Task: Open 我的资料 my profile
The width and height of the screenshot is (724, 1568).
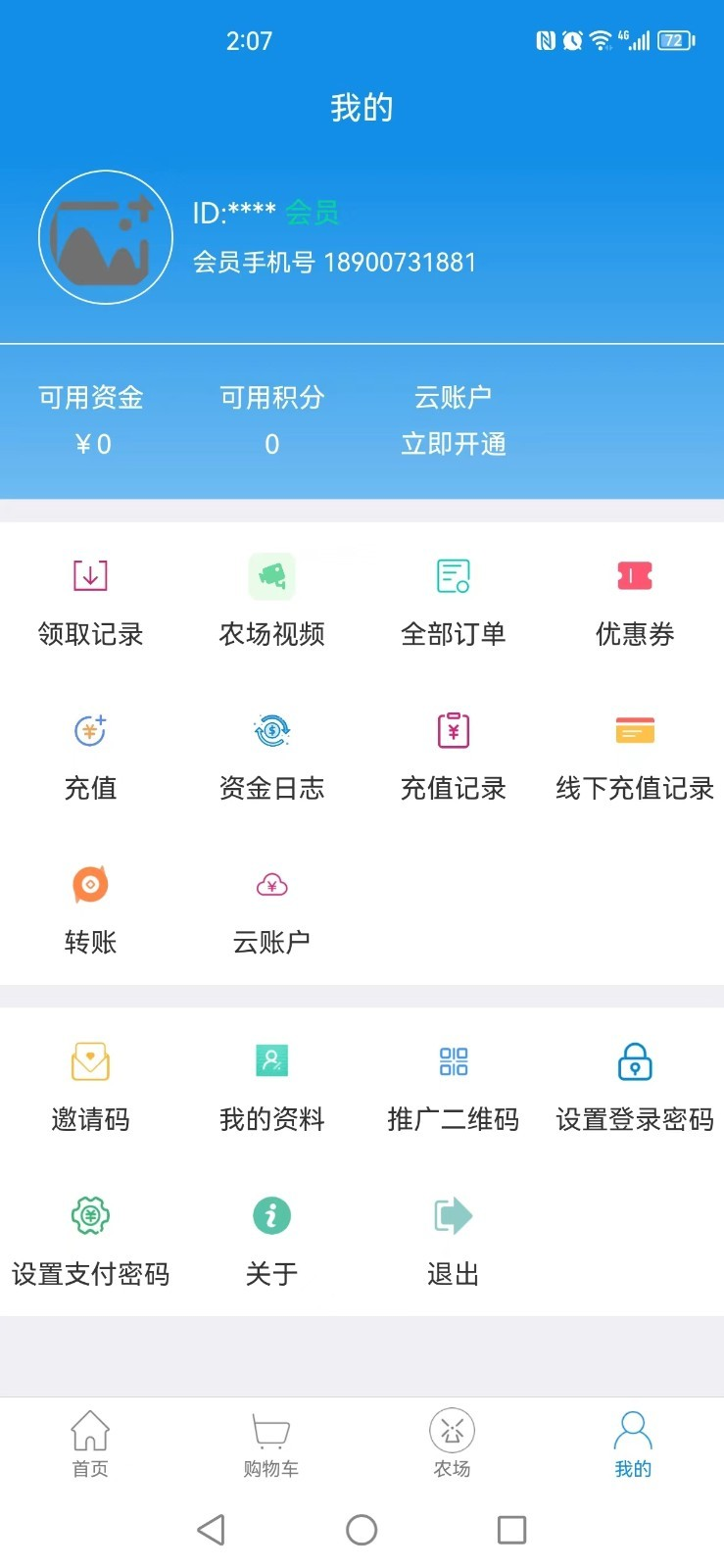Action: (271, 1086)
